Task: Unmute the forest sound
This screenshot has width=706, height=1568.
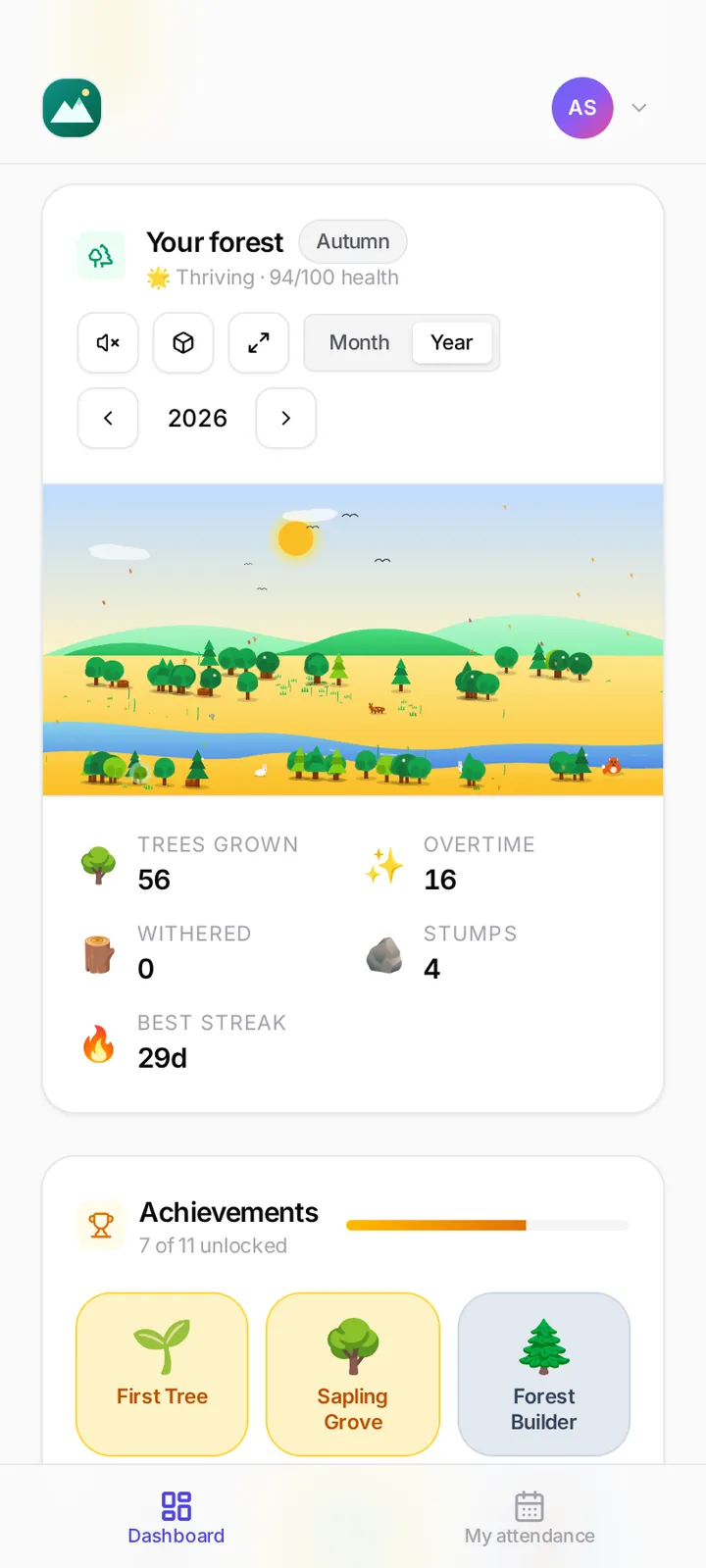Action: pos(108,343)
